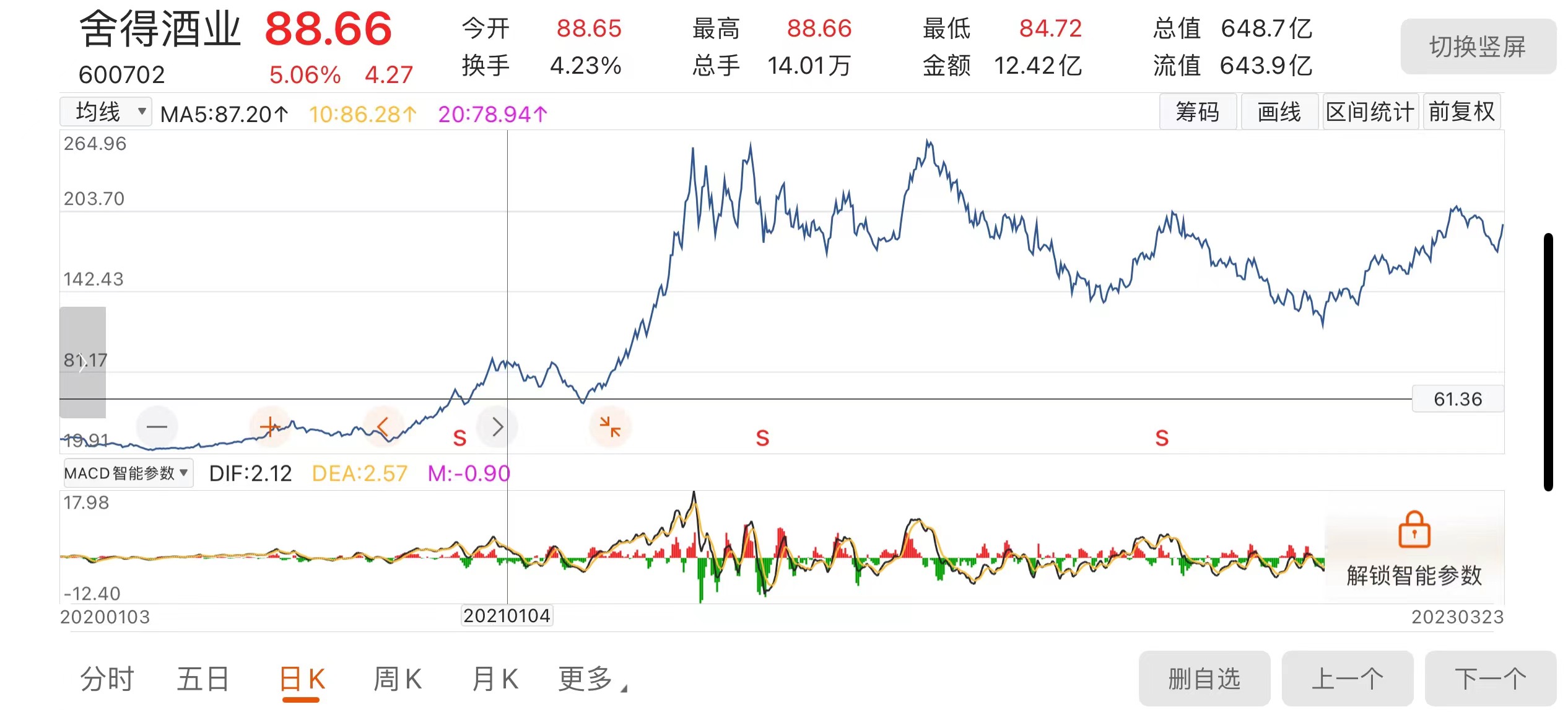1568x725 pixels.
Task: Open the 均线 indicator dropdown
Action: click(x=106, y=112)
